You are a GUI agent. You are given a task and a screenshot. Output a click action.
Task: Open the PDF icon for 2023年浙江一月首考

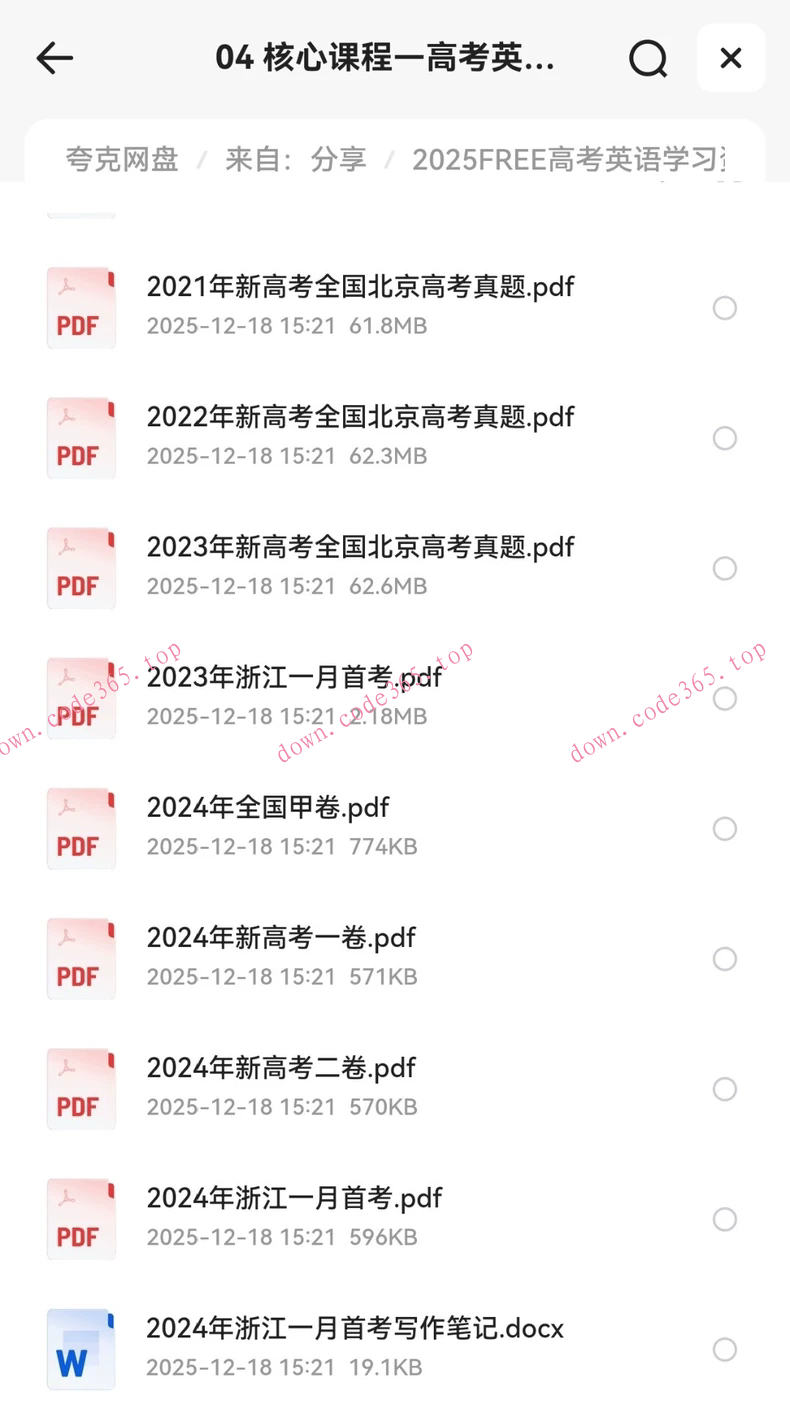(x=81, y=698)
